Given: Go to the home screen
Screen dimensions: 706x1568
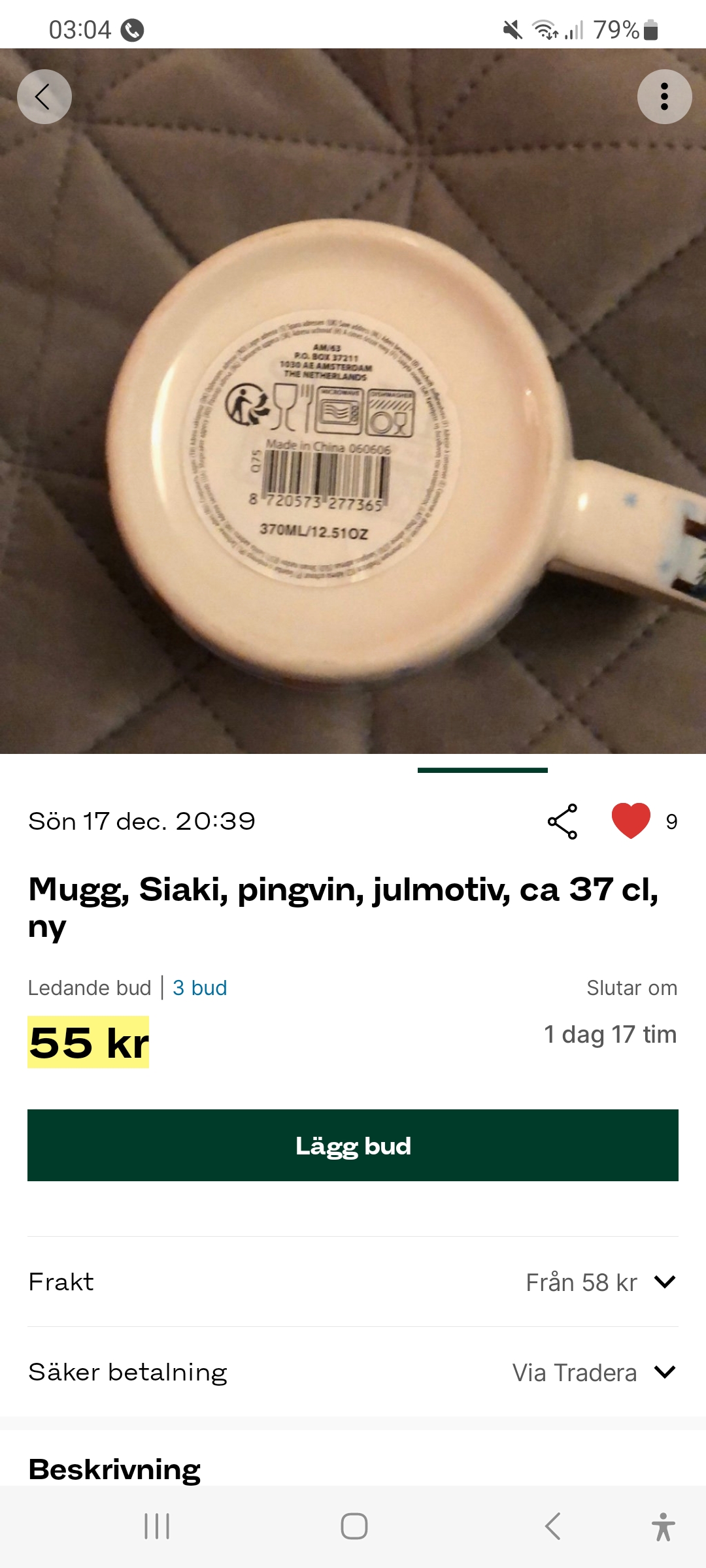Looking at the screenshot, I should coord(354,1526).
